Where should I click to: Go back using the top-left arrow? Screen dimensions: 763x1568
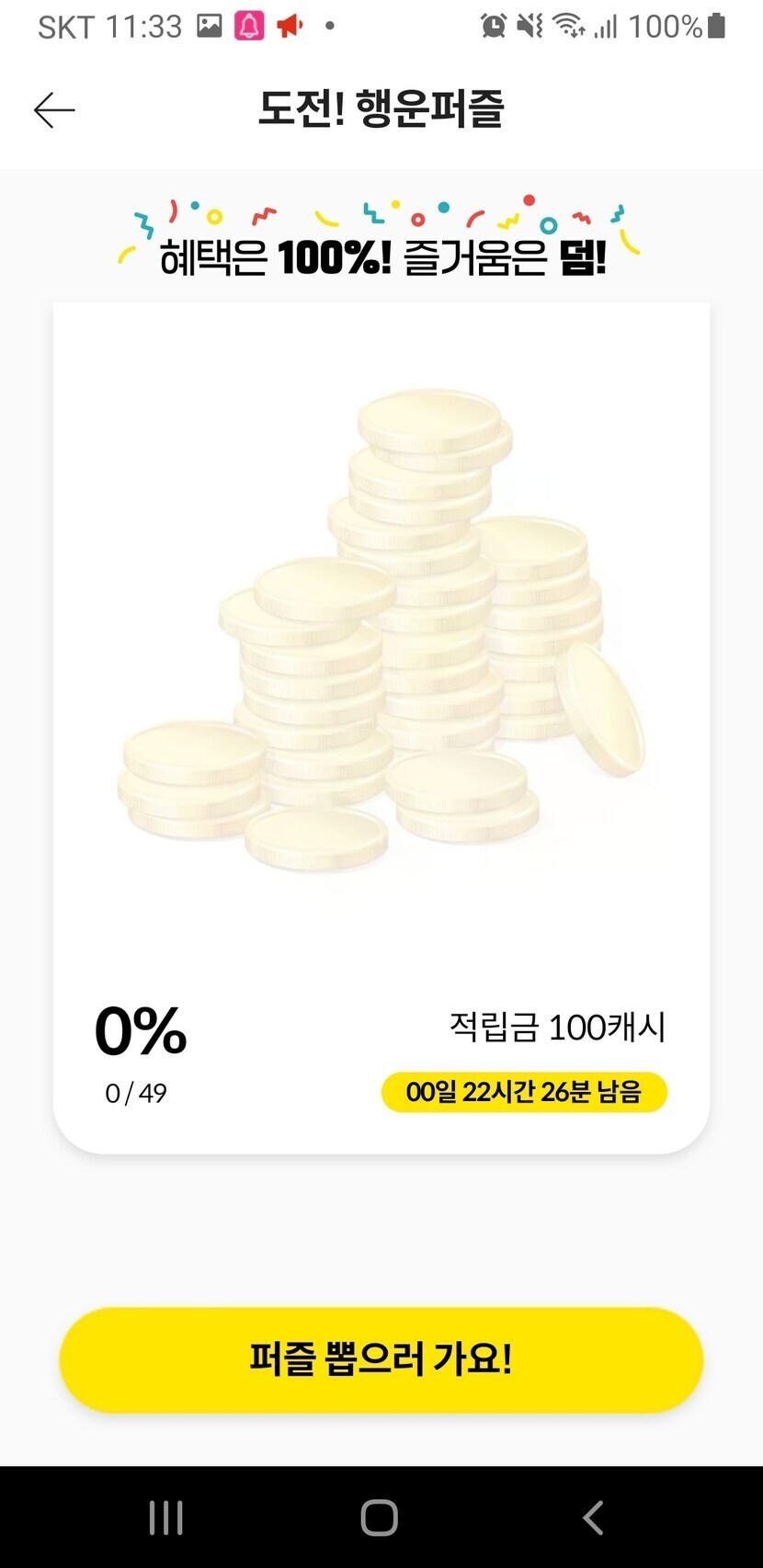[54, 110]
